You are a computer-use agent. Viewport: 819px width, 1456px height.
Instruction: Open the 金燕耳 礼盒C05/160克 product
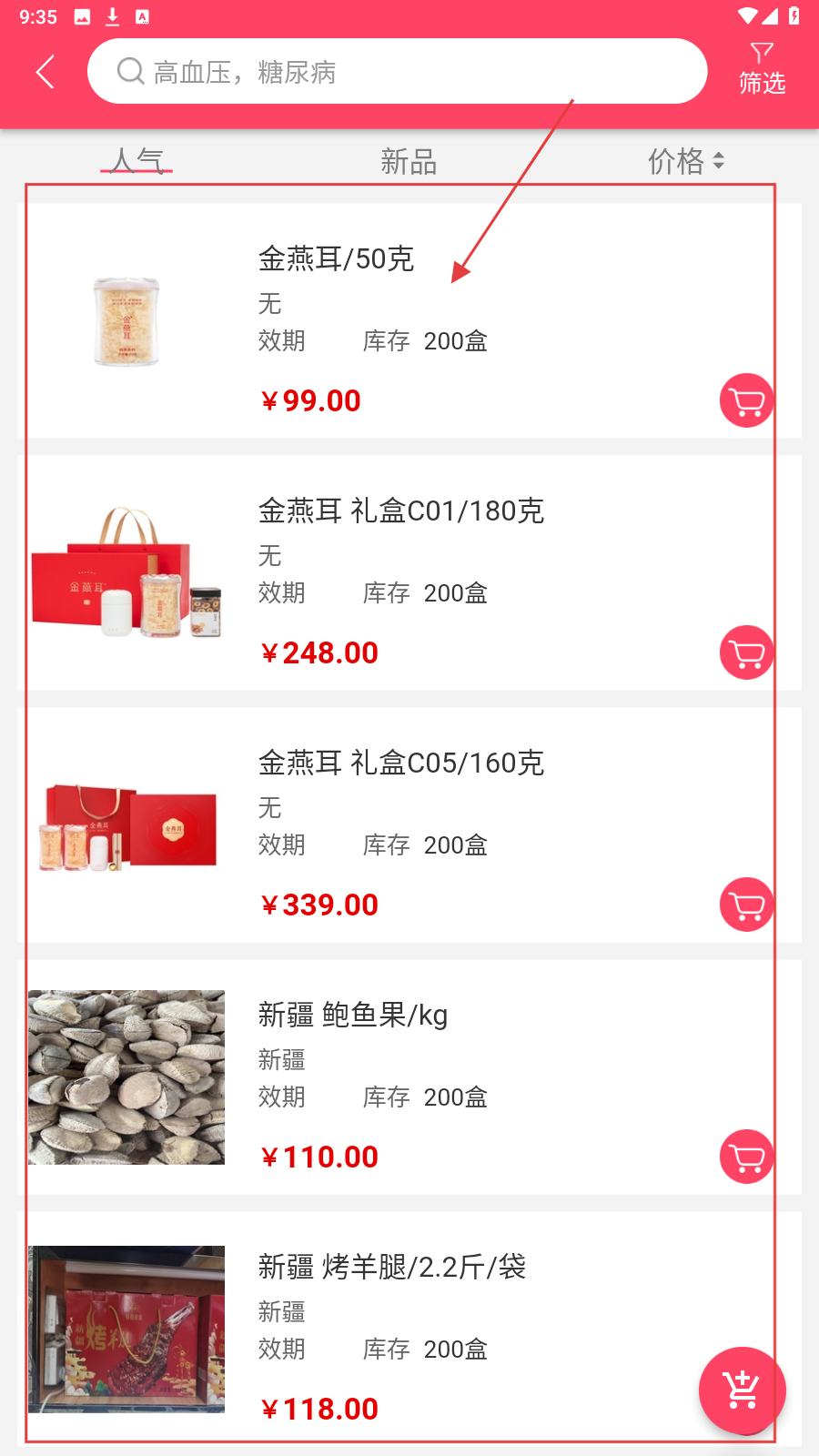point(400,763)
